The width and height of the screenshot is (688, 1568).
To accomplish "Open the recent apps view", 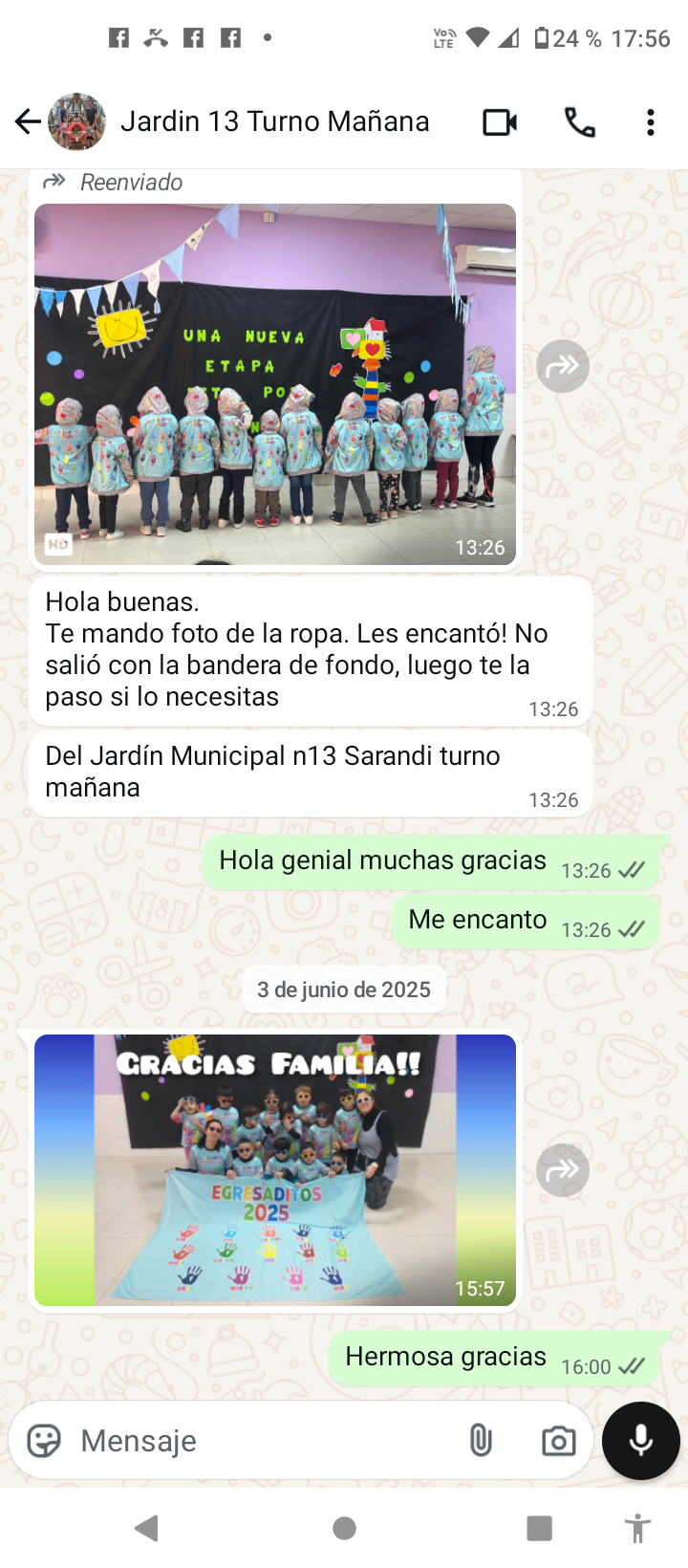I will point(539,1529).
